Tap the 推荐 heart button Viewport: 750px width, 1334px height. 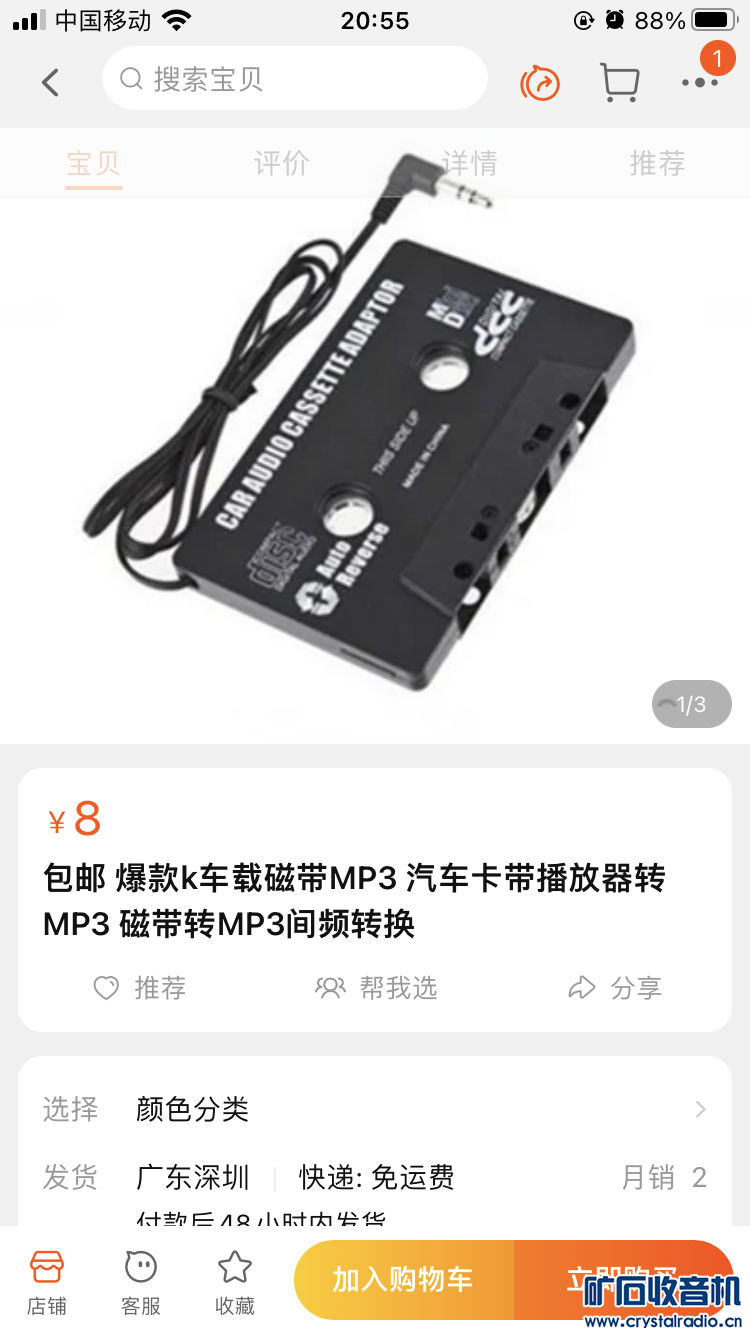click(140, 988)
